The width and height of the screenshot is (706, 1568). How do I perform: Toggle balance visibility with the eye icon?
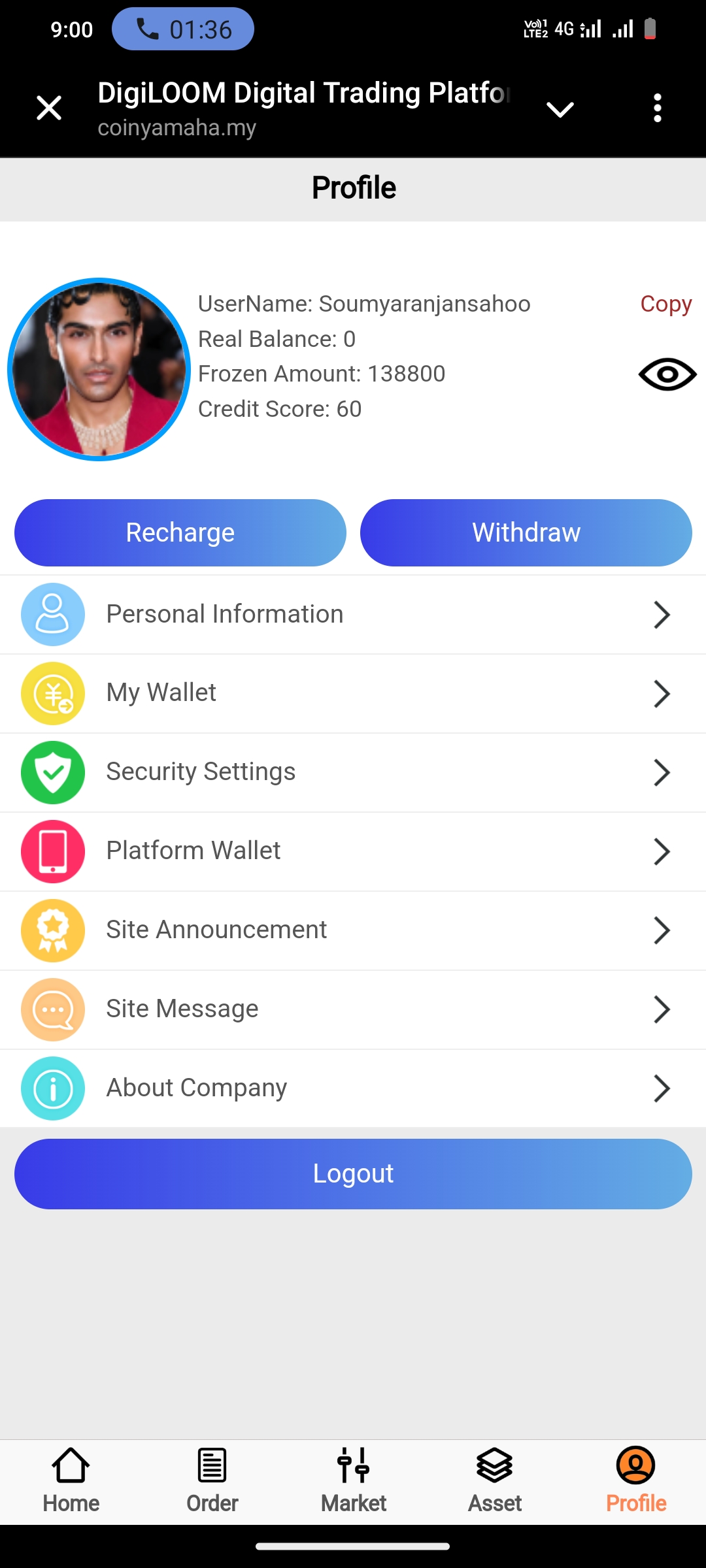pos(667,374)
